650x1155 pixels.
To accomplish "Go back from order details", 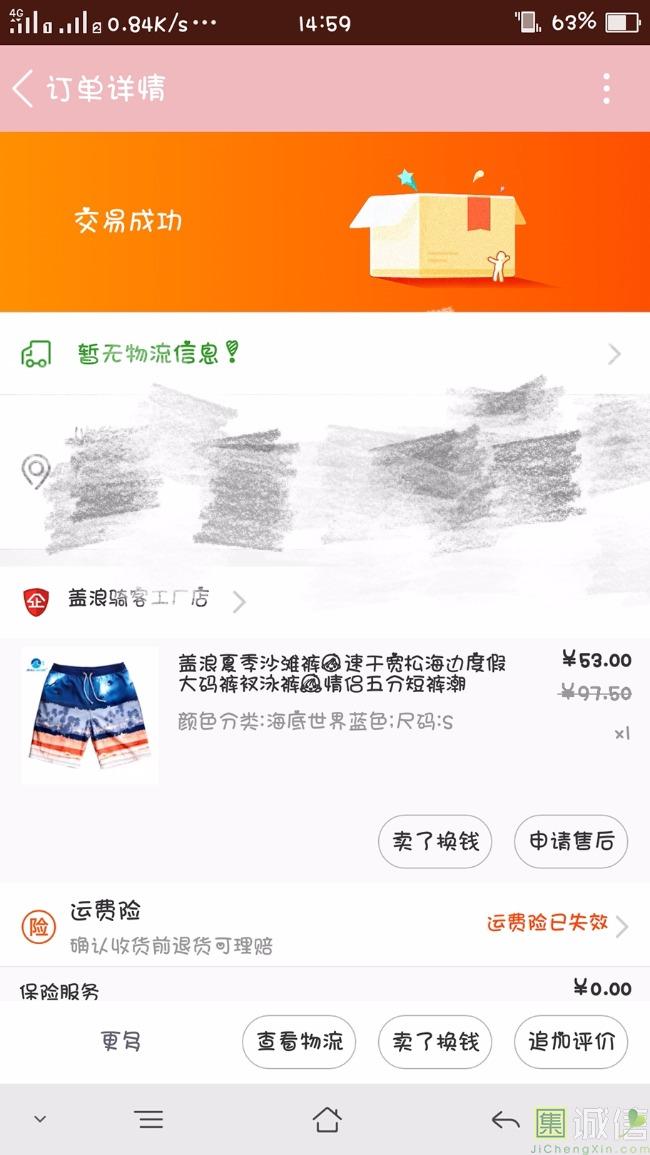I will pos(24,89).
